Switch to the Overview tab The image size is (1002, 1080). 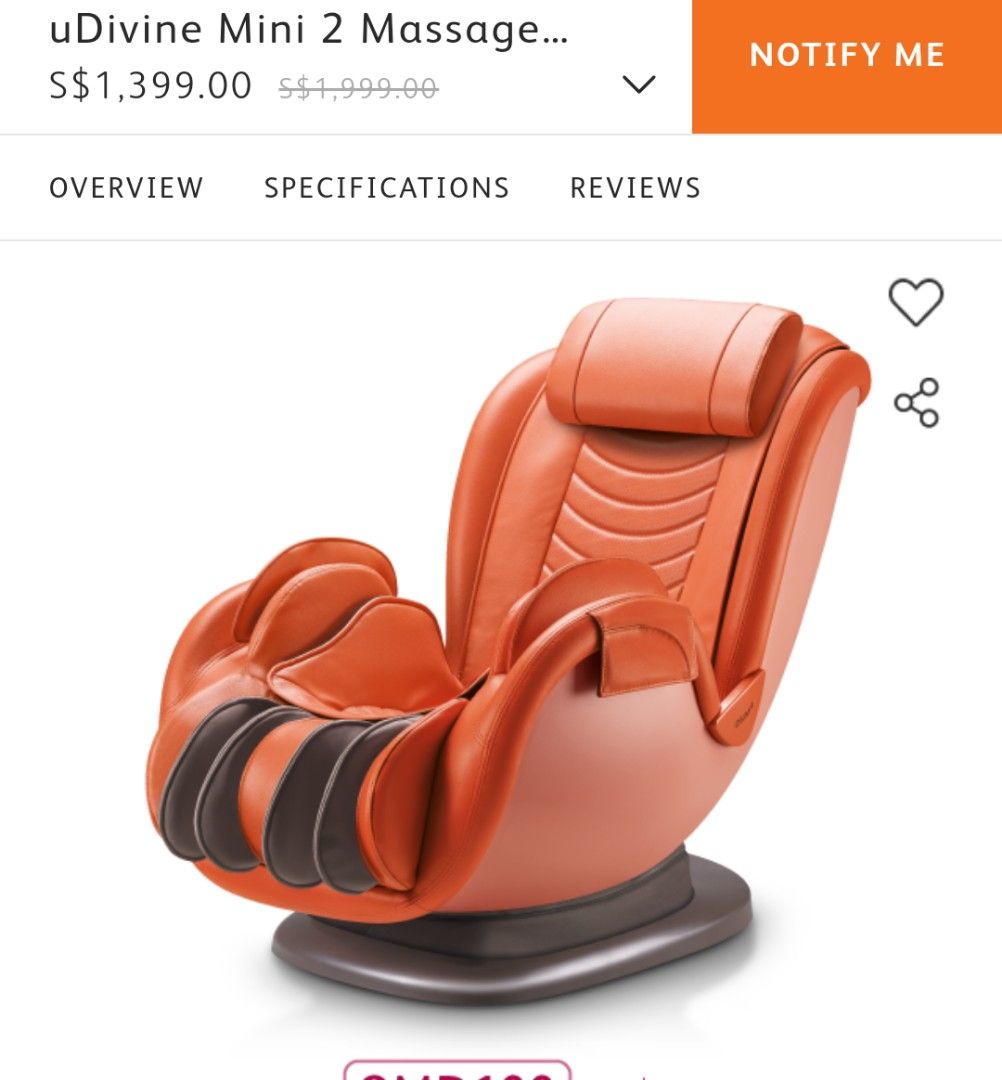tap(126, 188)
